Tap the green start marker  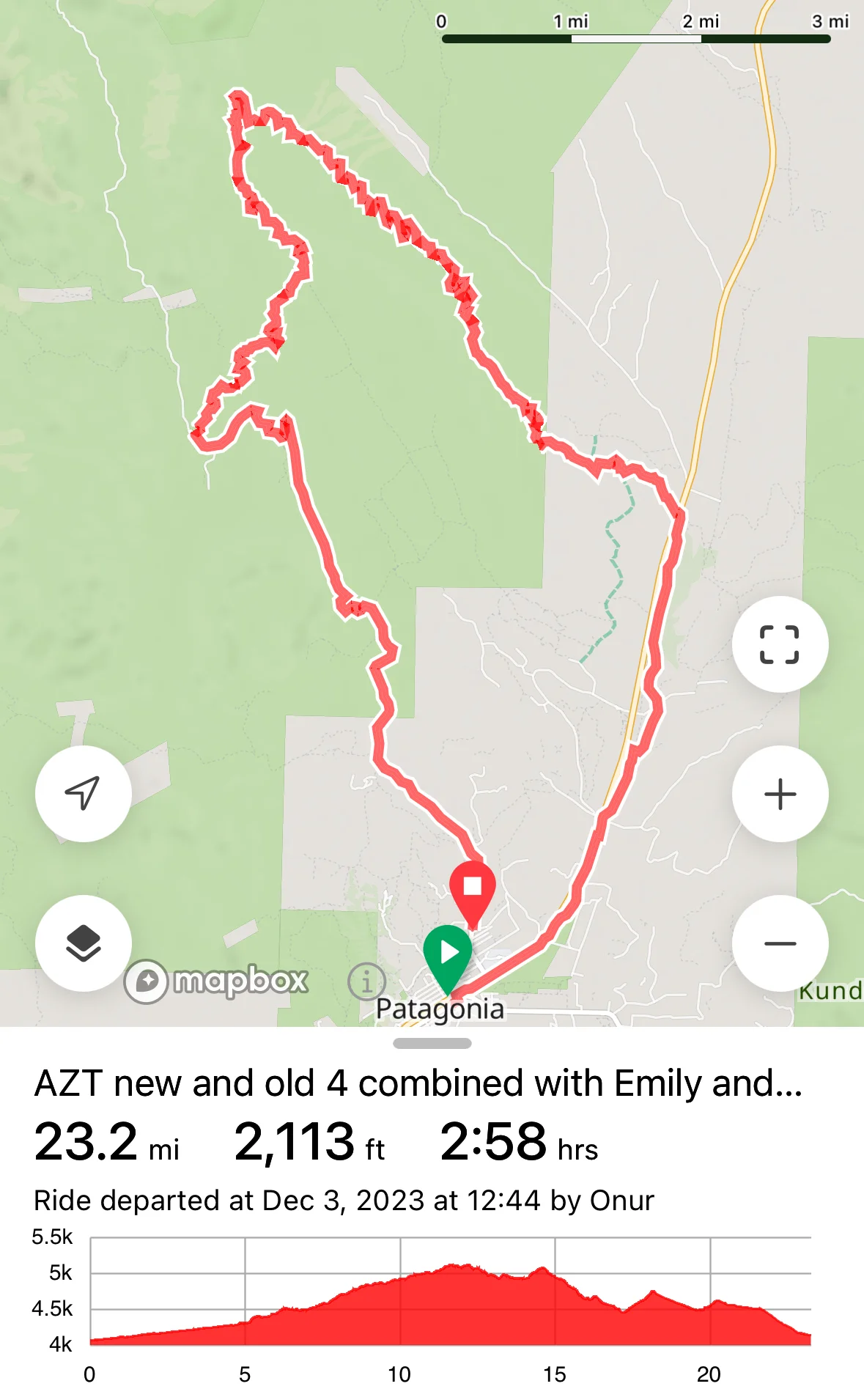tap(448, 953)
